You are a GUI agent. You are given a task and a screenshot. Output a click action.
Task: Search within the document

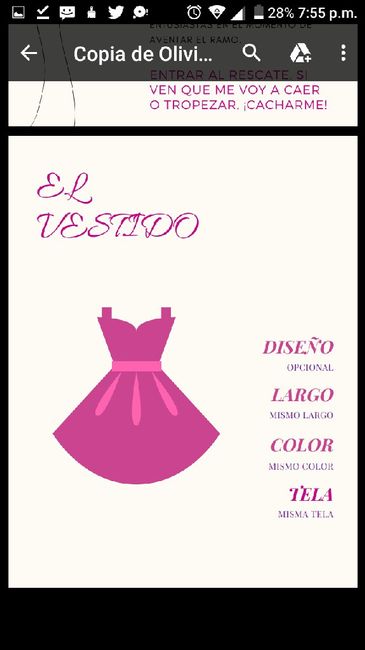point(251,53)
